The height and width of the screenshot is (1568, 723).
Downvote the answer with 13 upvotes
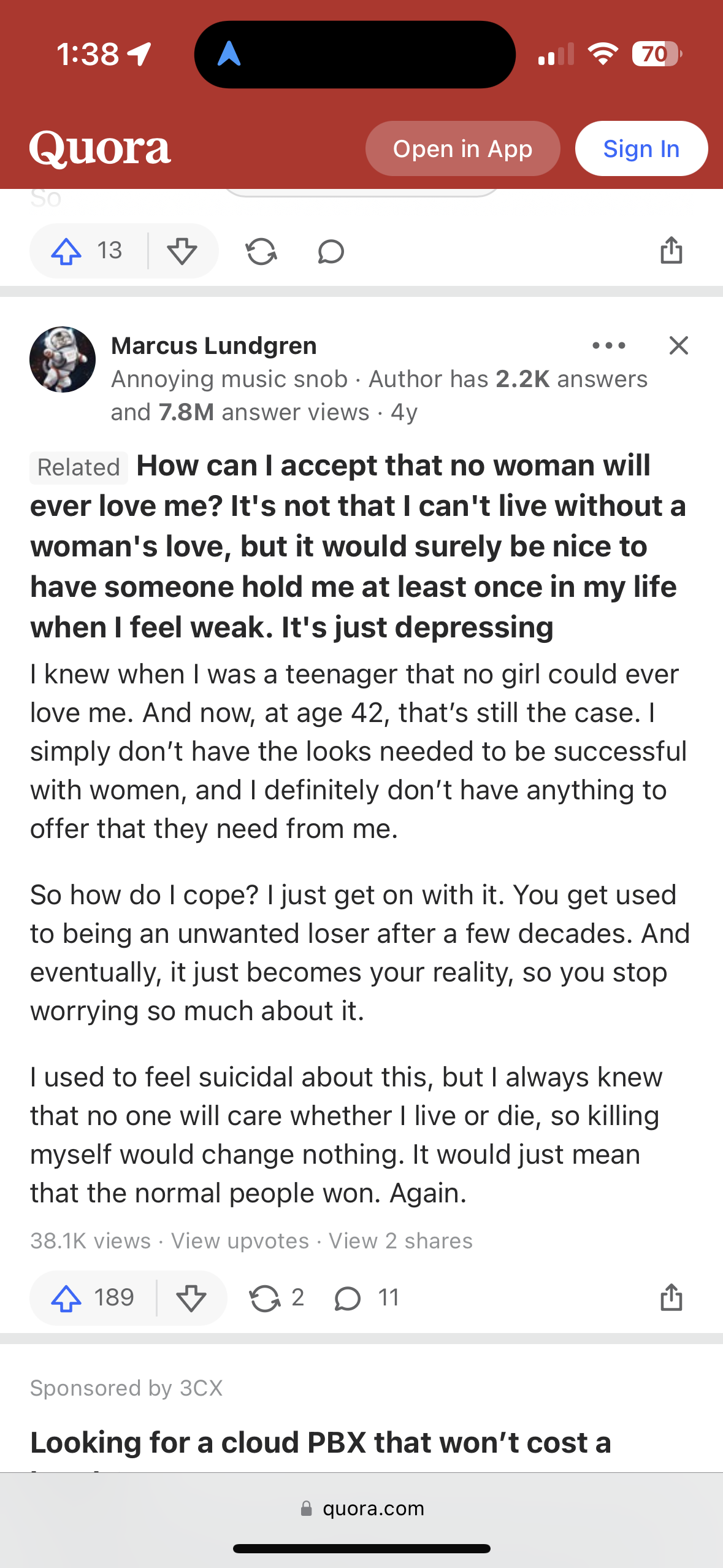coord(182,251)
